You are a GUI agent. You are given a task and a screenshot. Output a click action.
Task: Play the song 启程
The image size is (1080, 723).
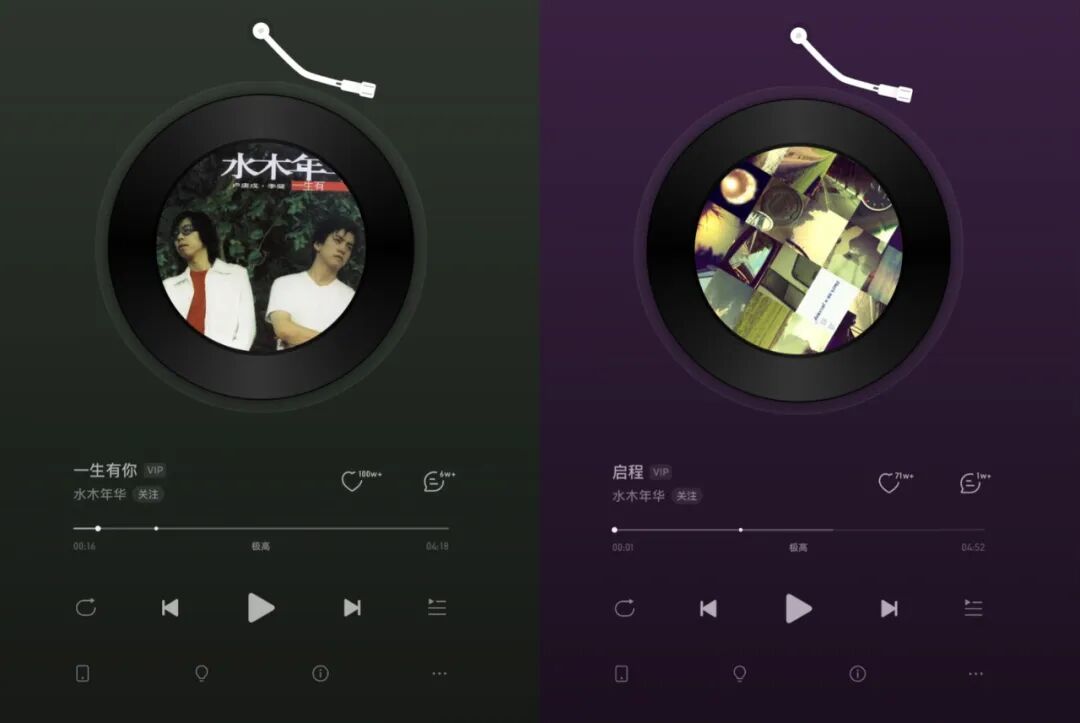(798, 608)
